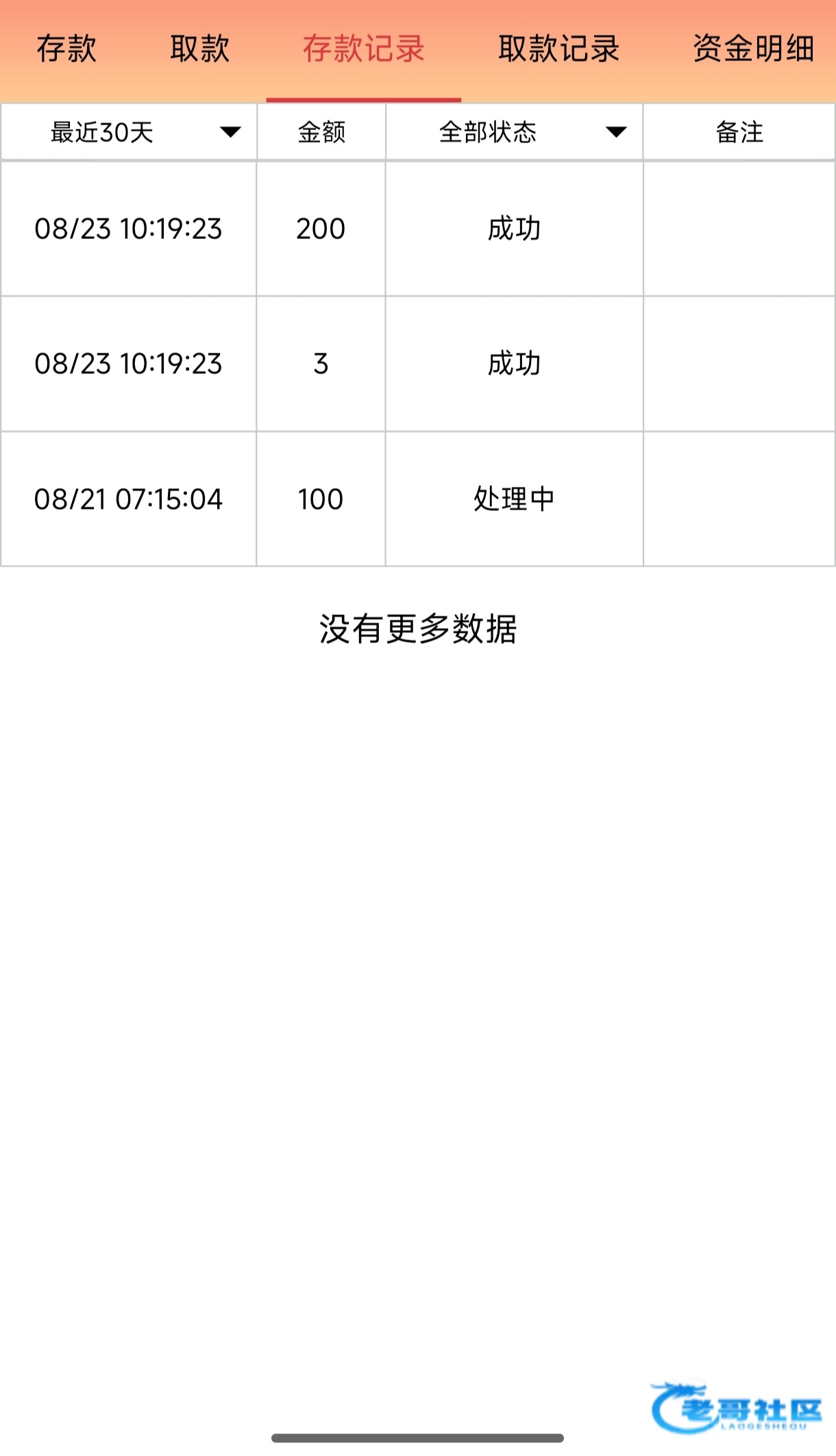The width and height of the screenshot is (836, 1456).
Task: Expand the 最近30天 date range dropdown
Action: pyautogui.click(x=129, y=132)
